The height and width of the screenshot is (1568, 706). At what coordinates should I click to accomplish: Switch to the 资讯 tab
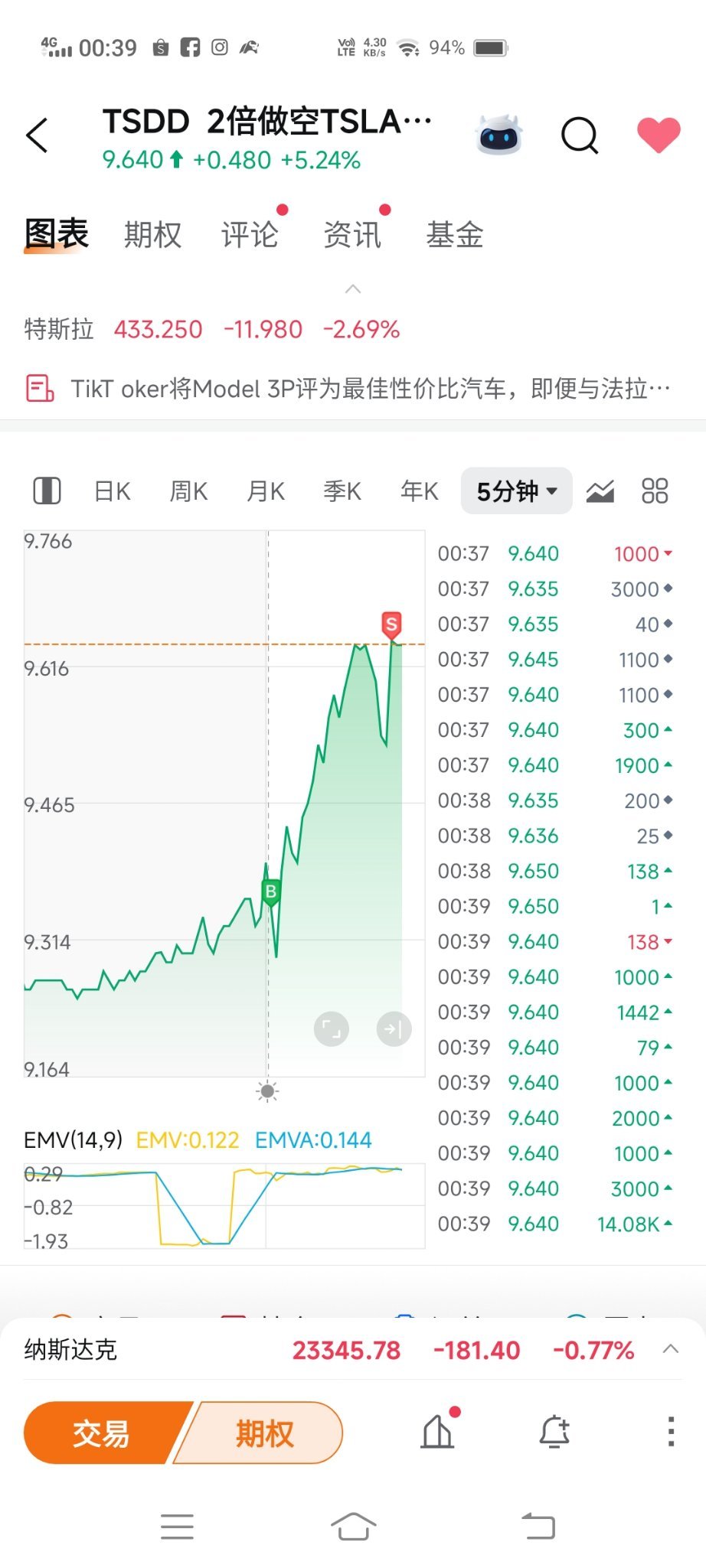(x=352, y=234)
